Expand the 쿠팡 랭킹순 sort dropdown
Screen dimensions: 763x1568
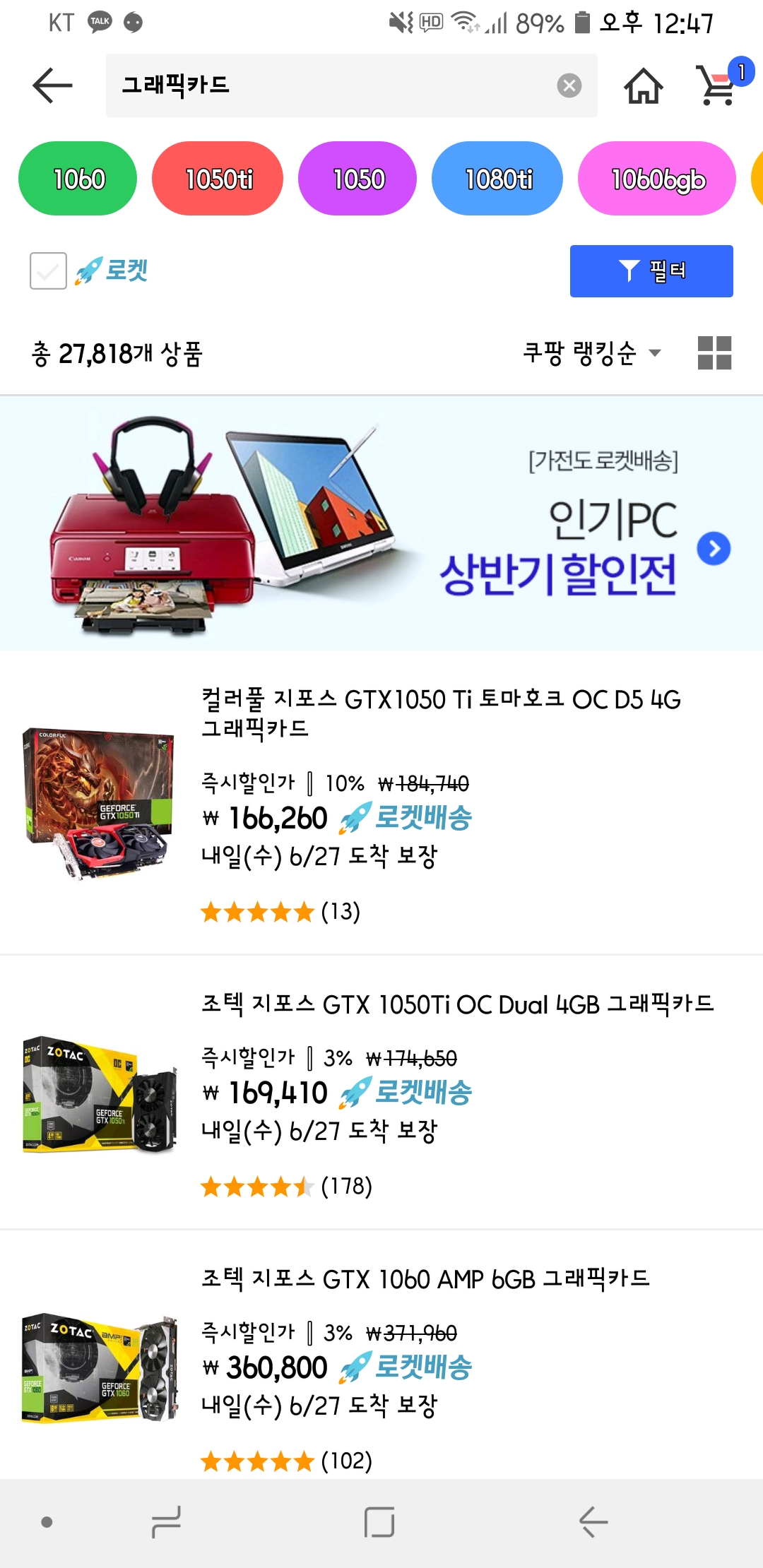[591, 352]
